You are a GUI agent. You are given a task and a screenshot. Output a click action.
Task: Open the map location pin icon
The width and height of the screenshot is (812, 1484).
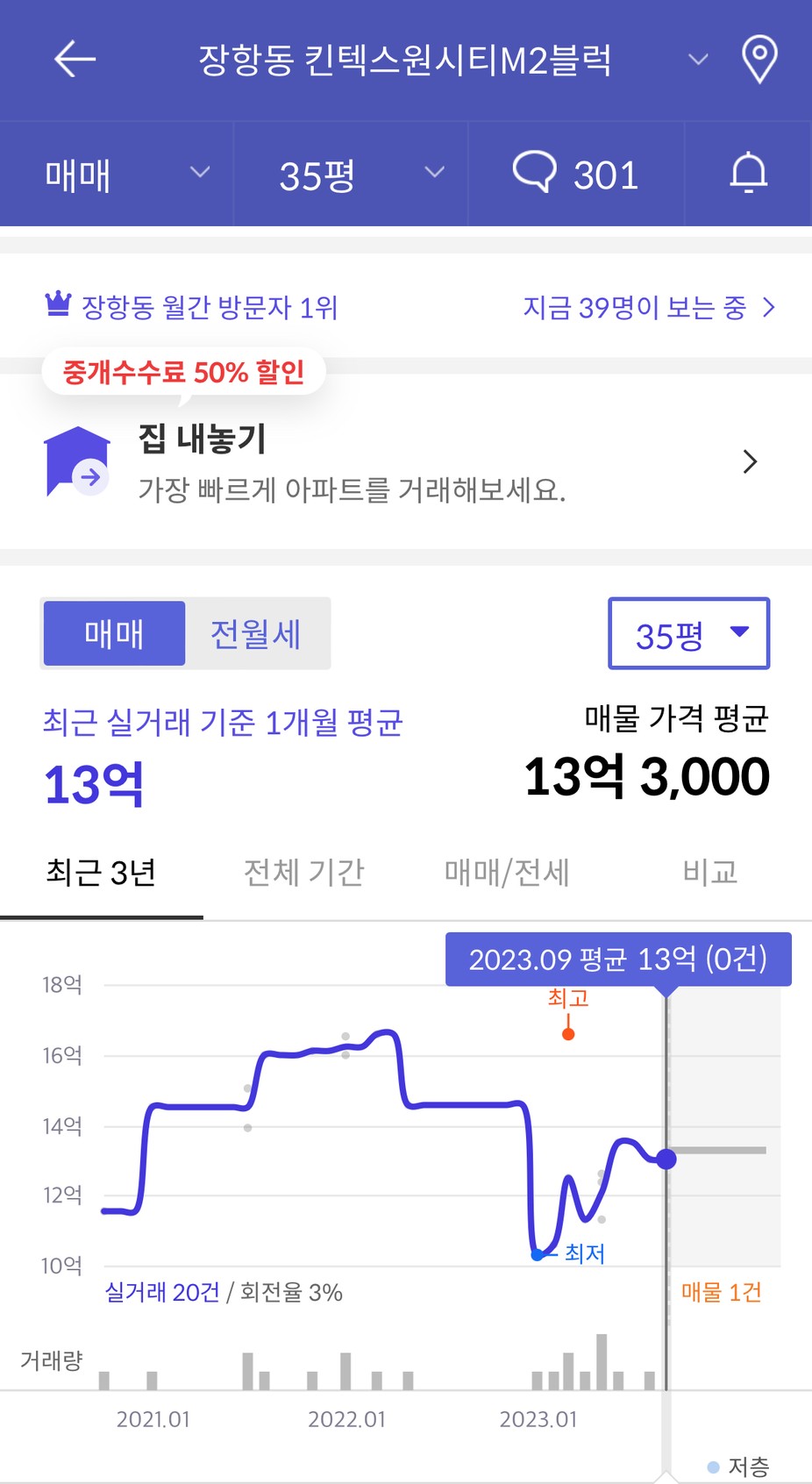point(759,60)
